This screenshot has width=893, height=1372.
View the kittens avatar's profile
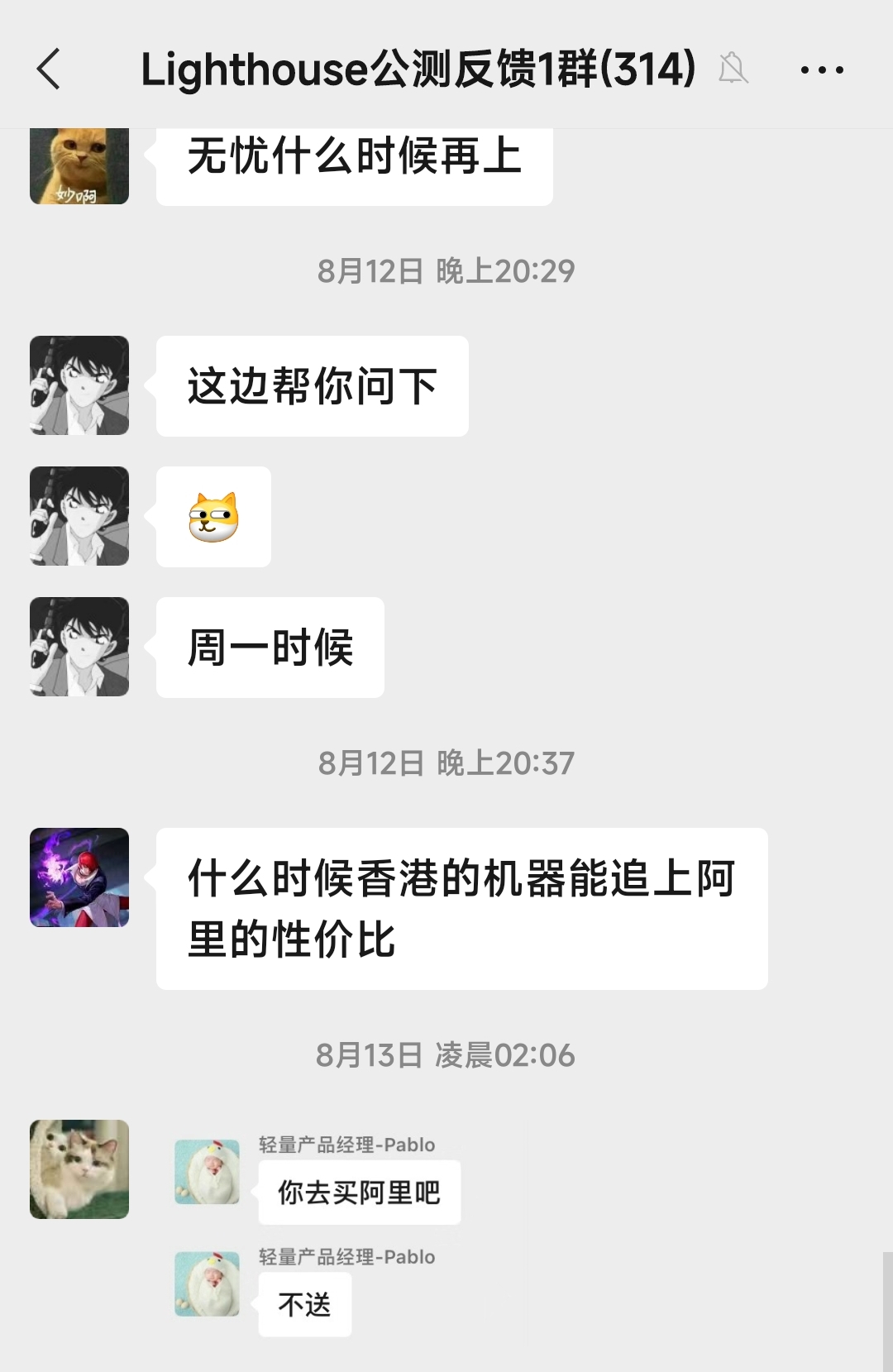point(79,1169)
